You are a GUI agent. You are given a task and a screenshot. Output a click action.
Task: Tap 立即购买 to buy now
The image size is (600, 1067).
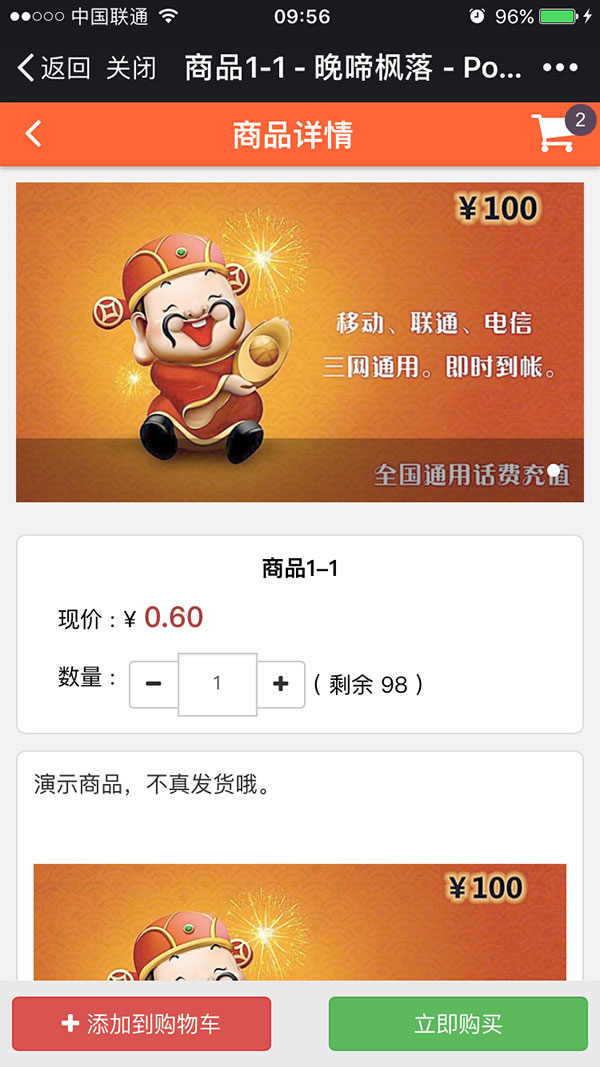[x=457, y=1023]
